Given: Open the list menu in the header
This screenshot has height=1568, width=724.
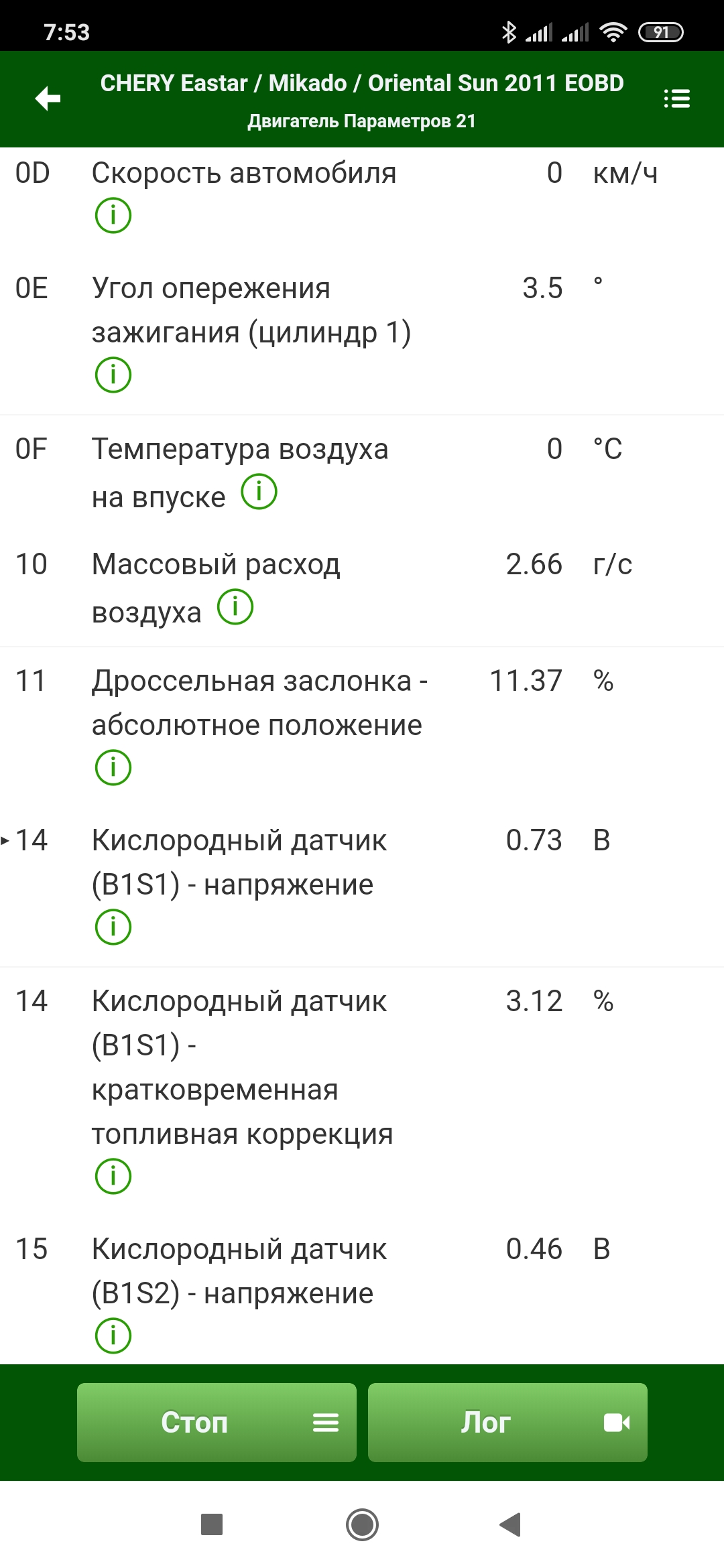Looking at the screenshot, I should click(x=676, y=99).
